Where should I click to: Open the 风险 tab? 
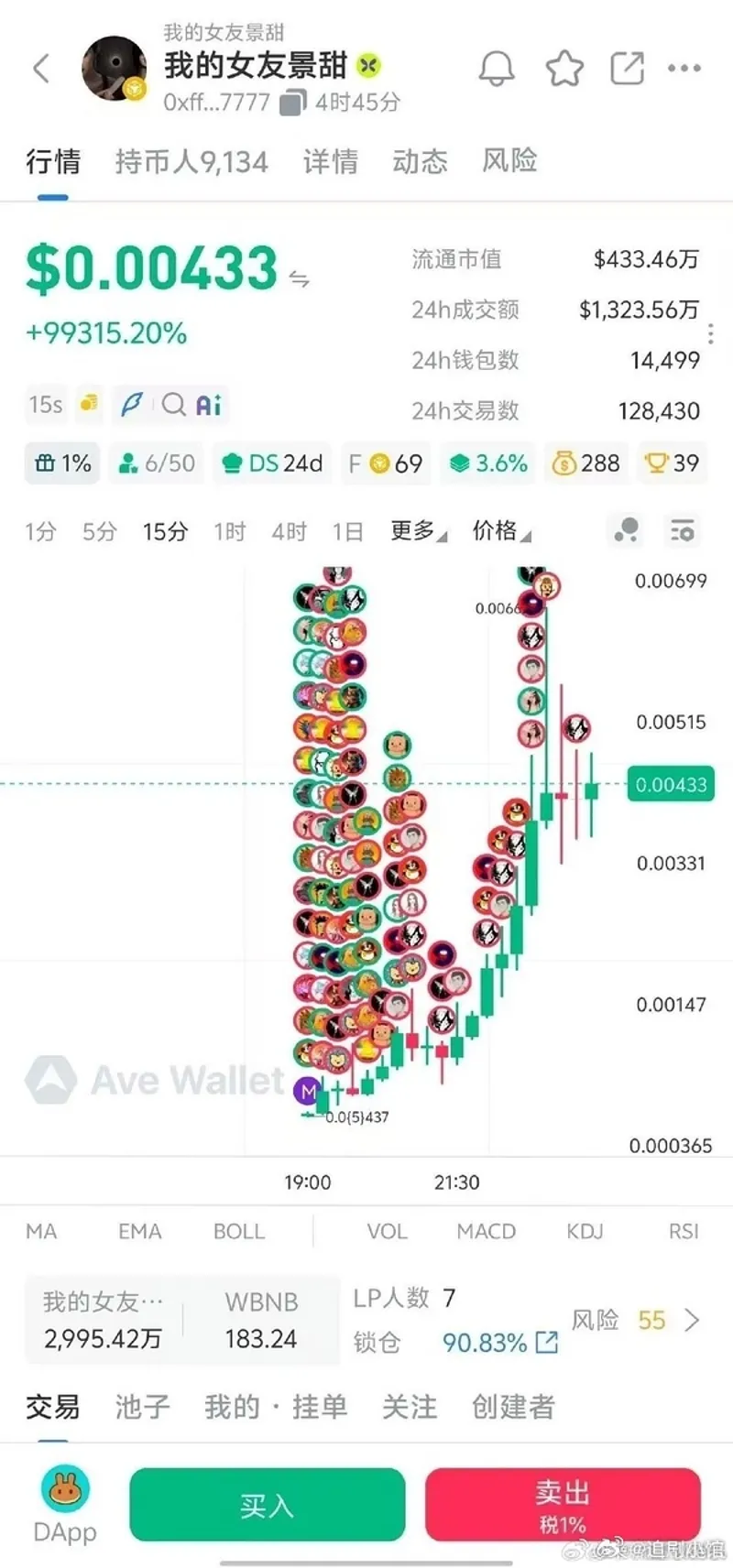coord(509,161)
